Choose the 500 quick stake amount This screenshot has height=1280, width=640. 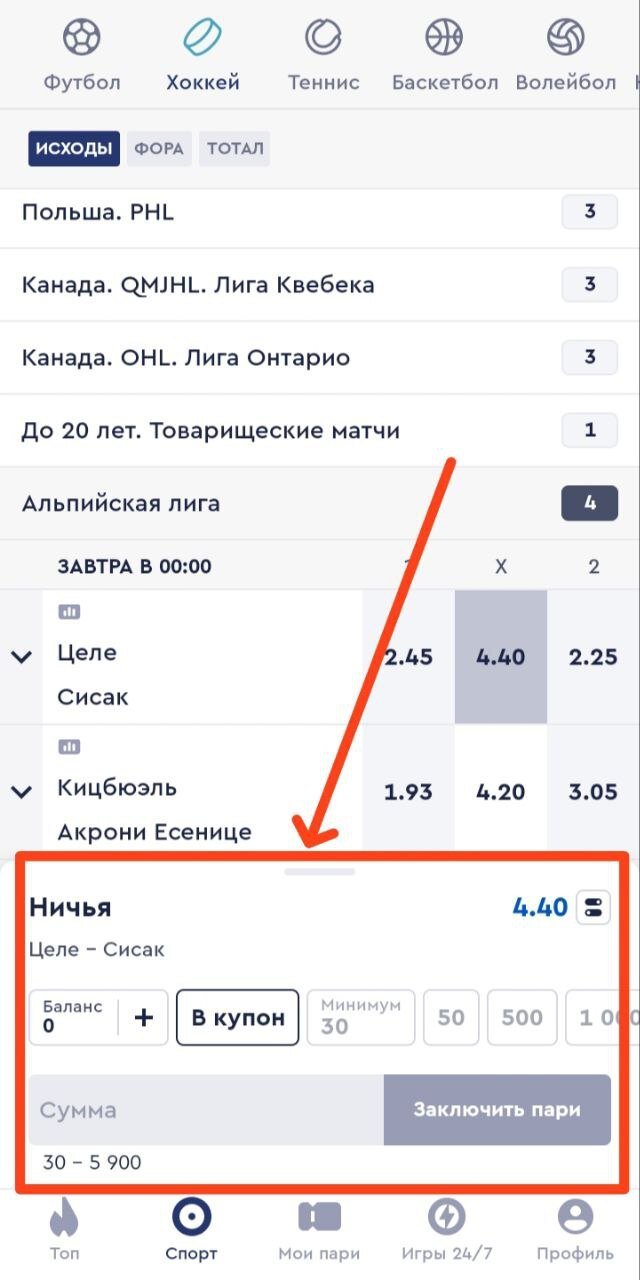coord(521,1017)
